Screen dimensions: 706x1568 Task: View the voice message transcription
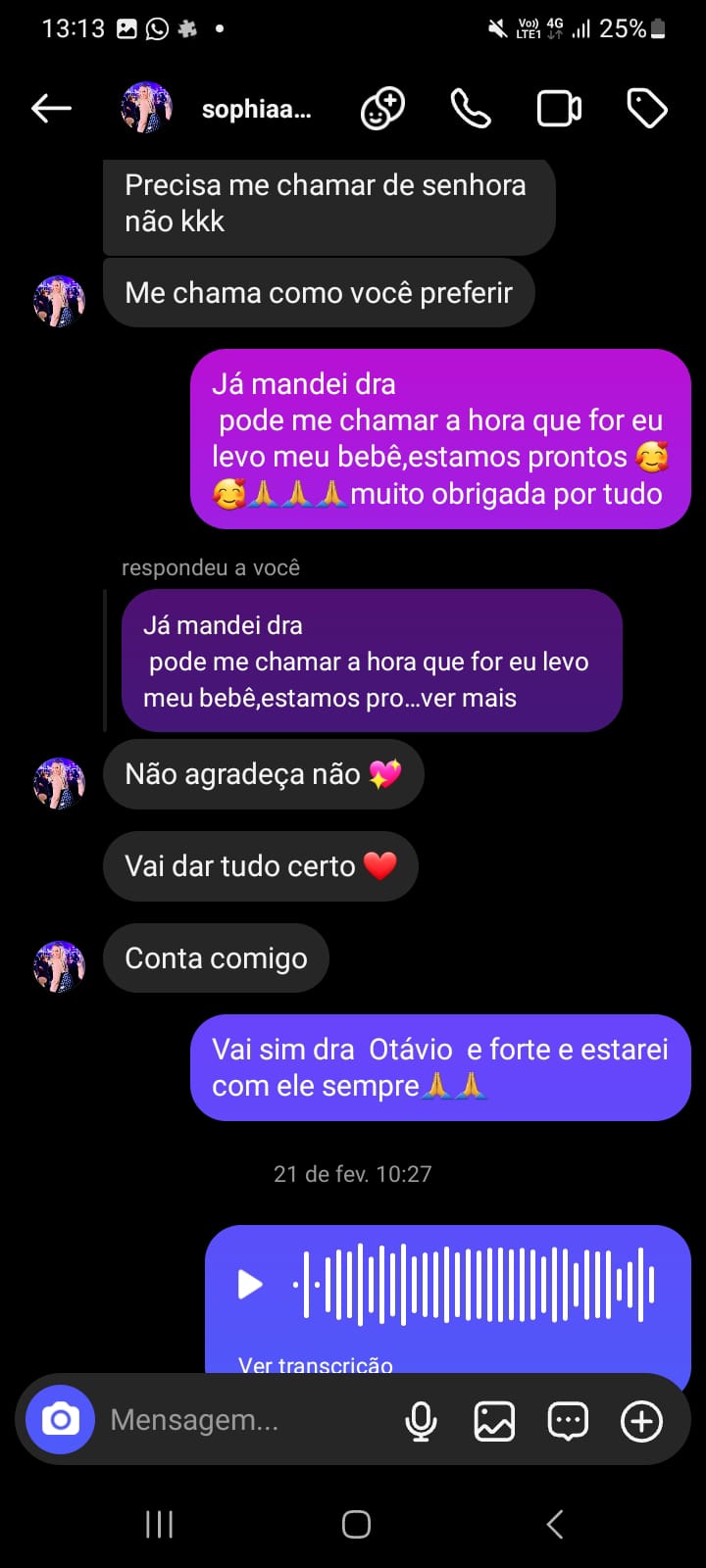(x=315, y=1364)
